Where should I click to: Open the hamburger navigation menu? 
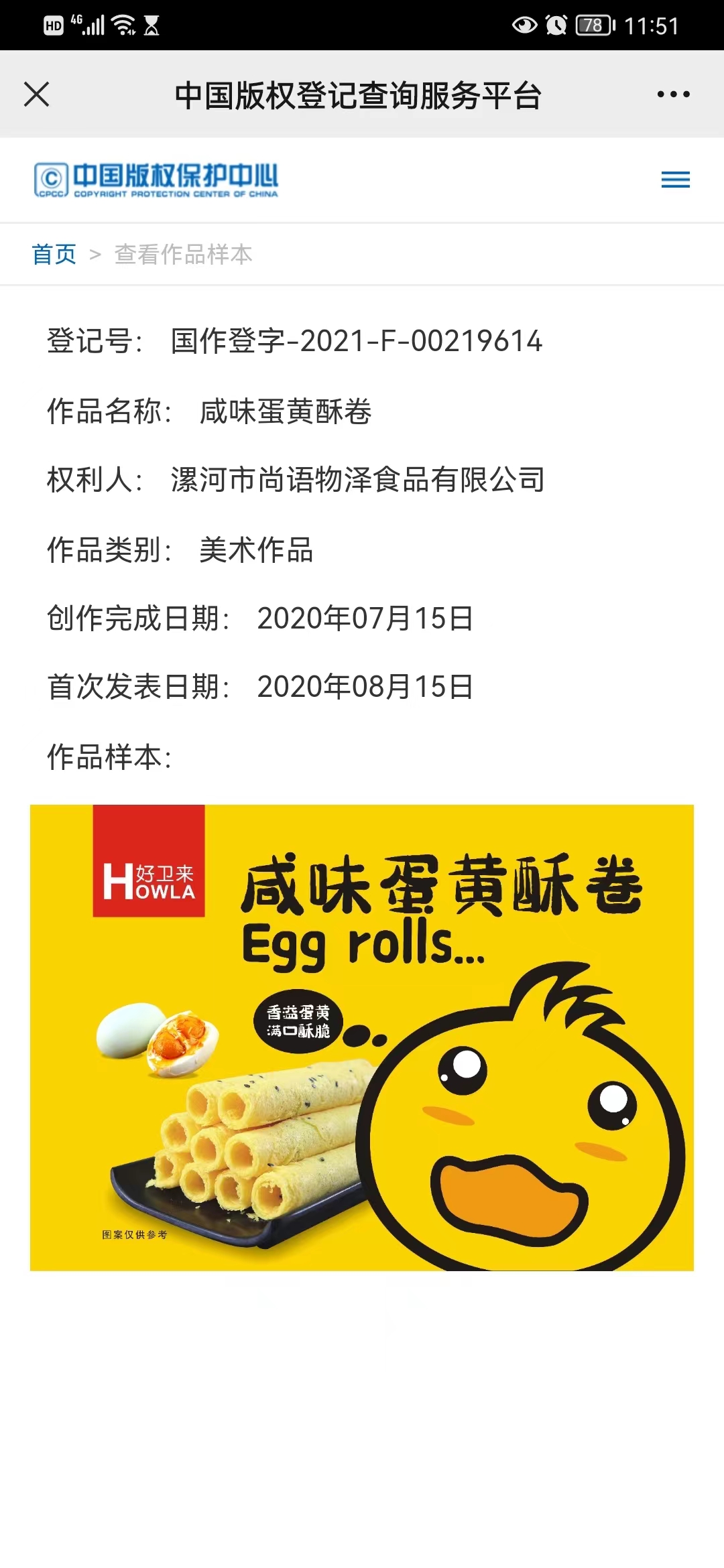click(x=675, y=180)
